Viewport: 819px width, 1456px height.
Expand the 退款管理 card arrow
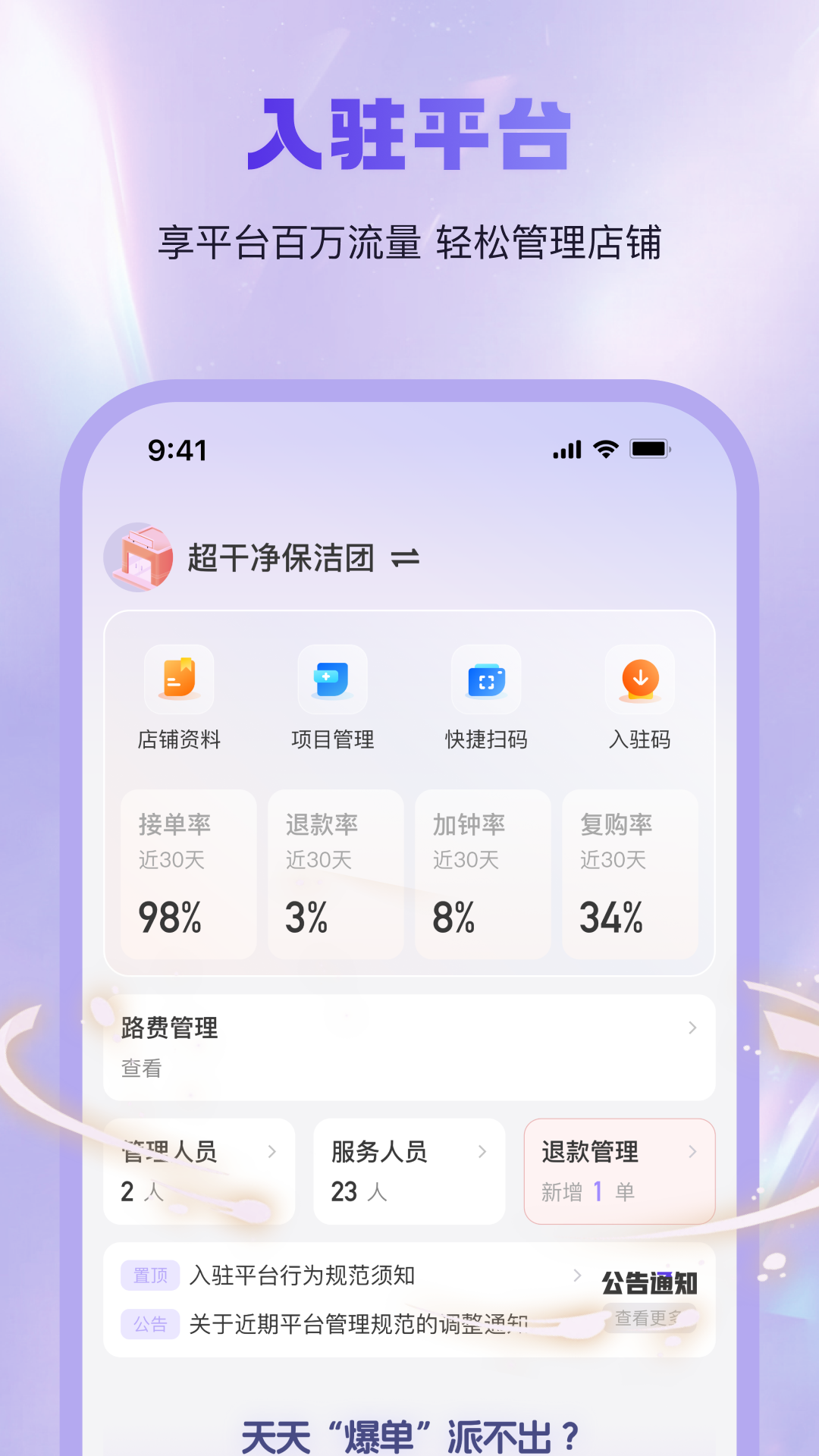tap(694, 1152)
